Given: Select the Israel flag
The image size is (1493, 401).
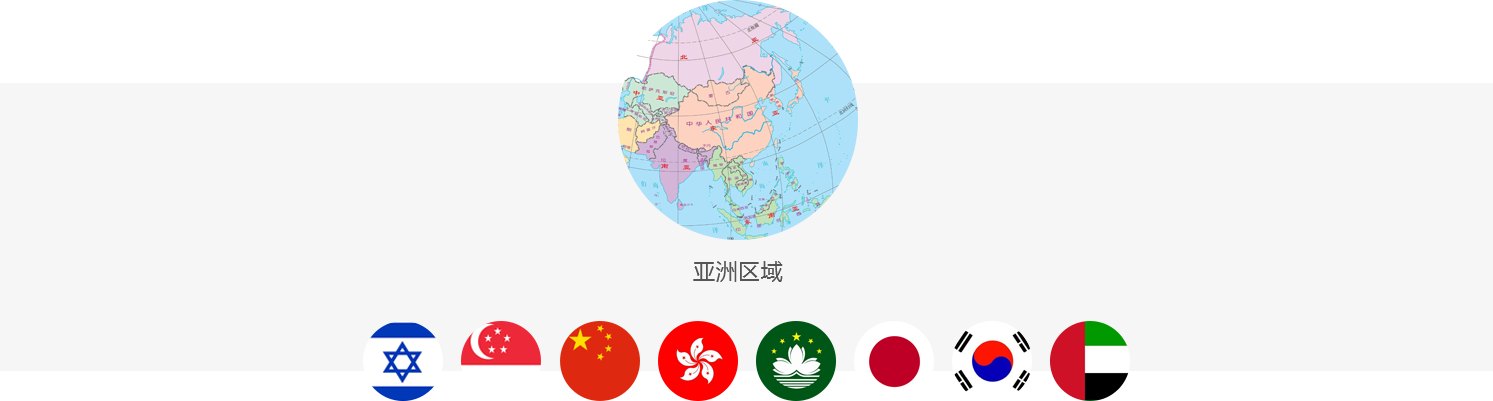Looking at the screenshot, I should tap(403, 361).
